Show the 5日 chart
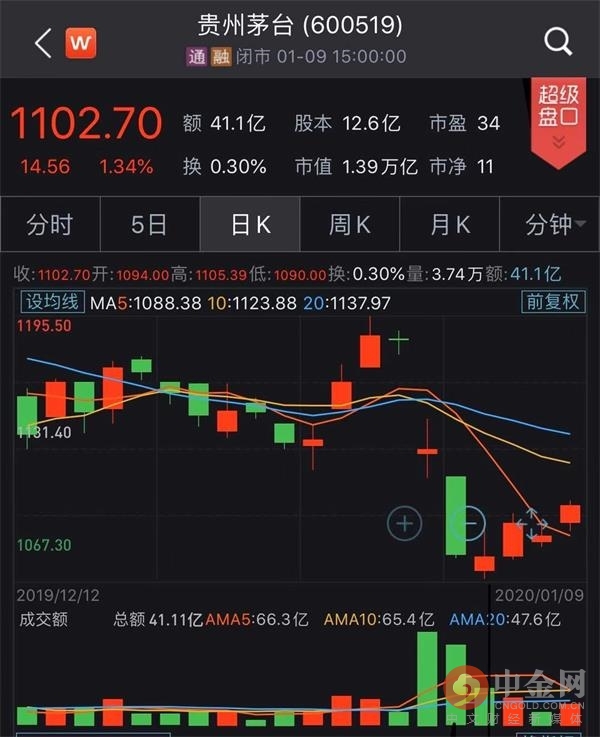 point(149,224)
